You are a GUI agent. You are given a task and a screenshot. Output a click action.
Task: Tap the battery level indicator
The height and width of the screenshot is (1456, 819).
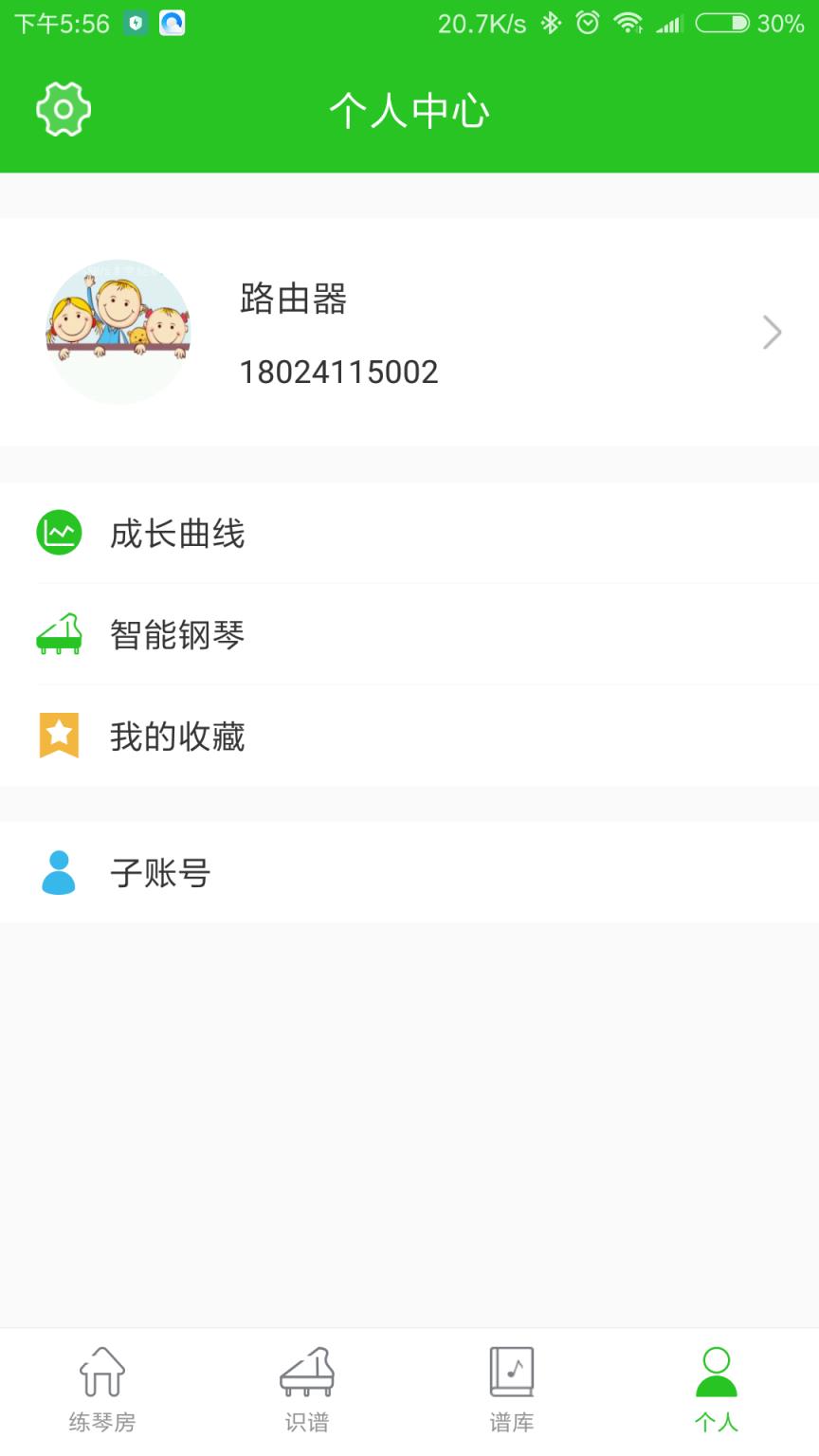pos(724,24)
